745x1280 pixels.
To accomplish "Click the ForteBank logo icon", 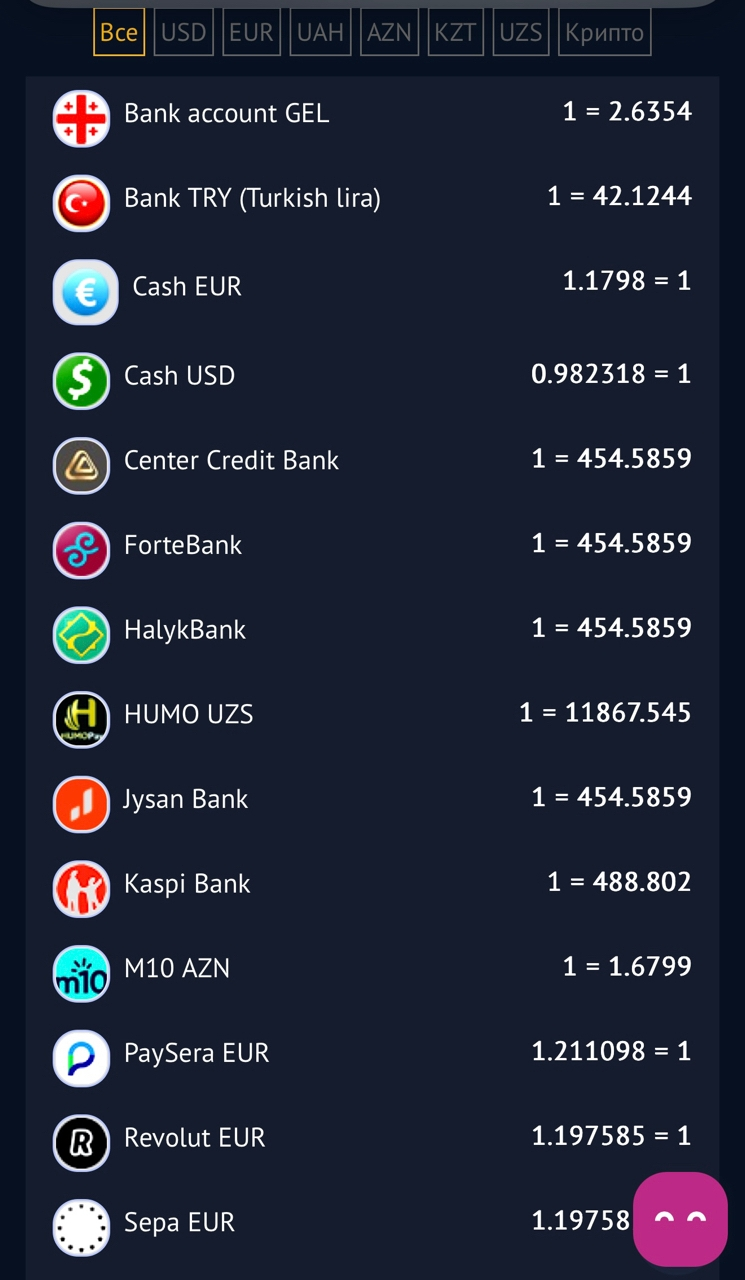I will (x=81, y=550).
